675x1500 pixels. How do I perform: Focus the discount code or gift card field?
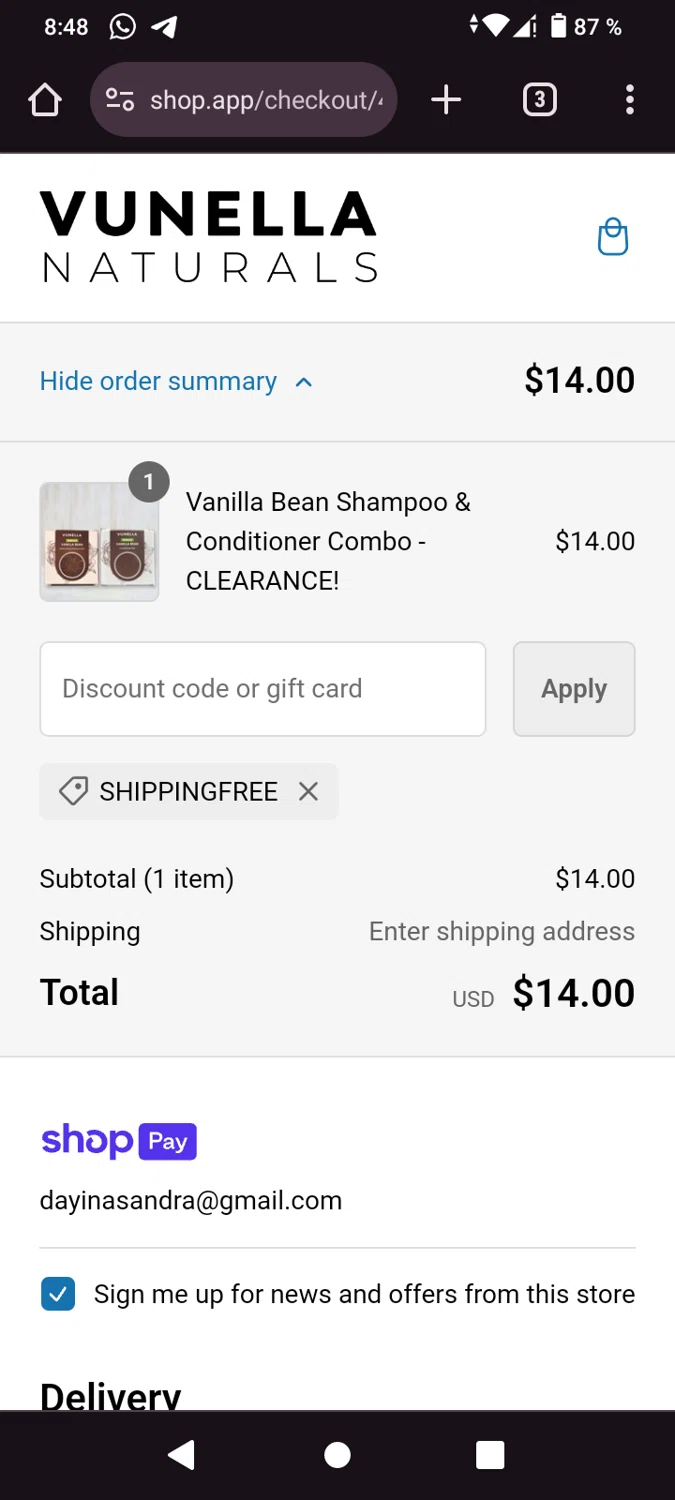pos(262,689)
